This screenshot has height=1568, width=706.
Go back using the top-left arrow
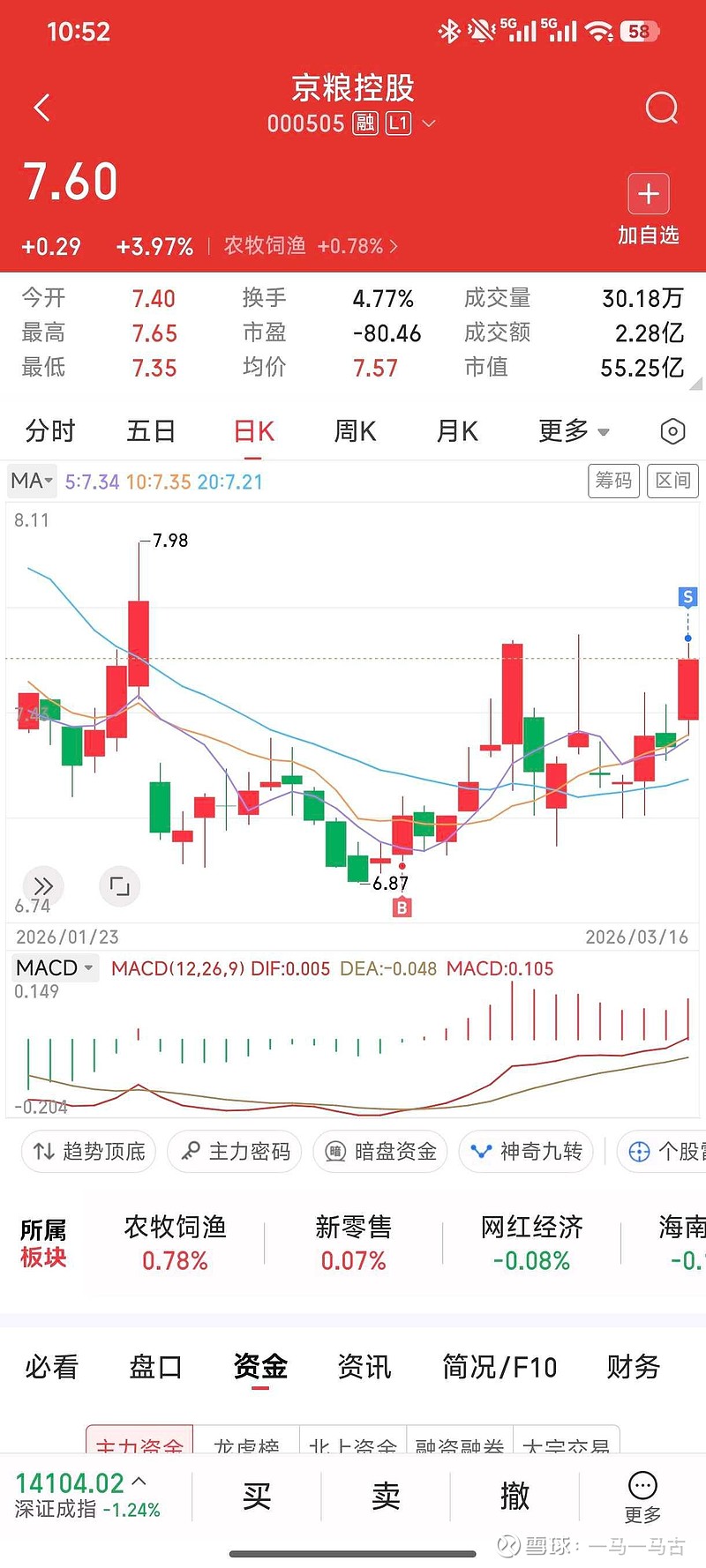tap(41, 108)
